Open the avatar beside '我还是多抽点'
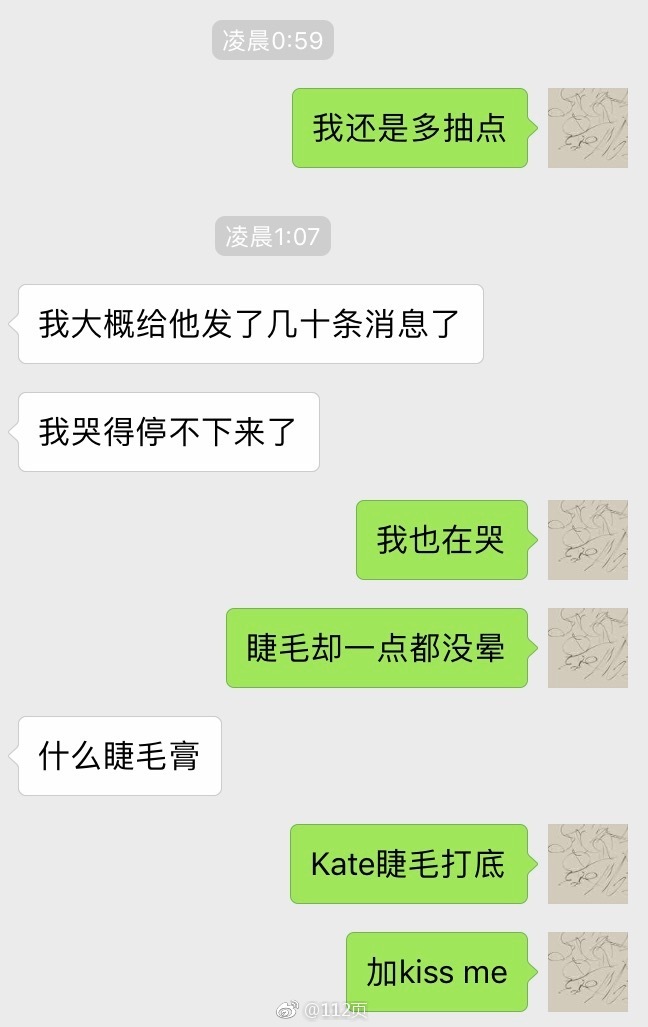Viewport: 648px width, 1027px height. [588, 128]
